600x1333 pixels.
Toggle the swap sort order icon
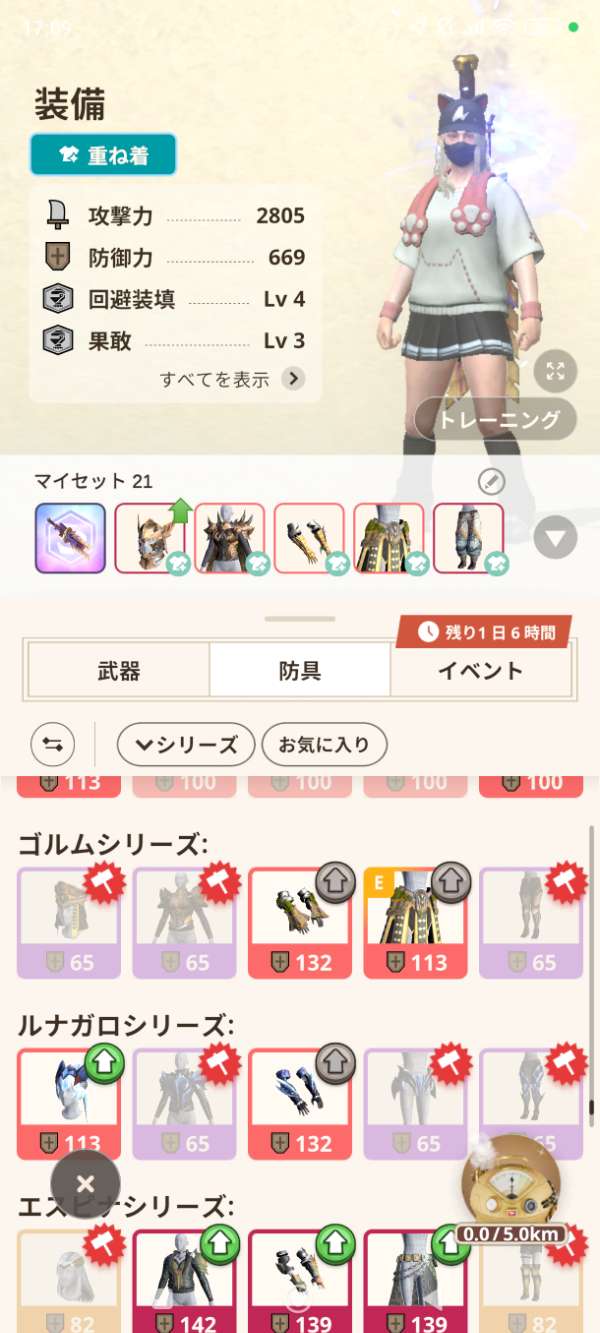point(52,744)
